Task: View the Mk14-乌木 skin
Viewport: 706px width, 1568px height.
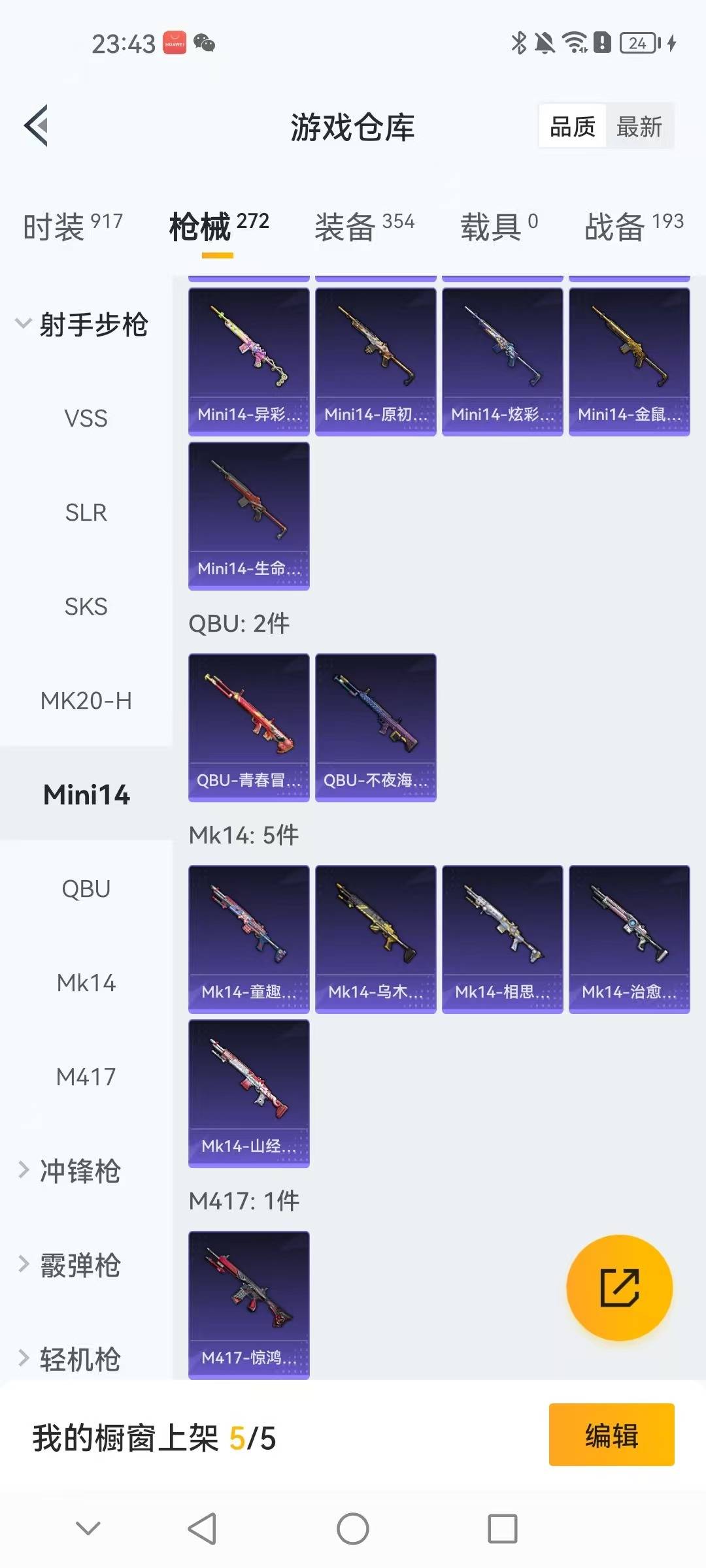Action: (375, 938)
